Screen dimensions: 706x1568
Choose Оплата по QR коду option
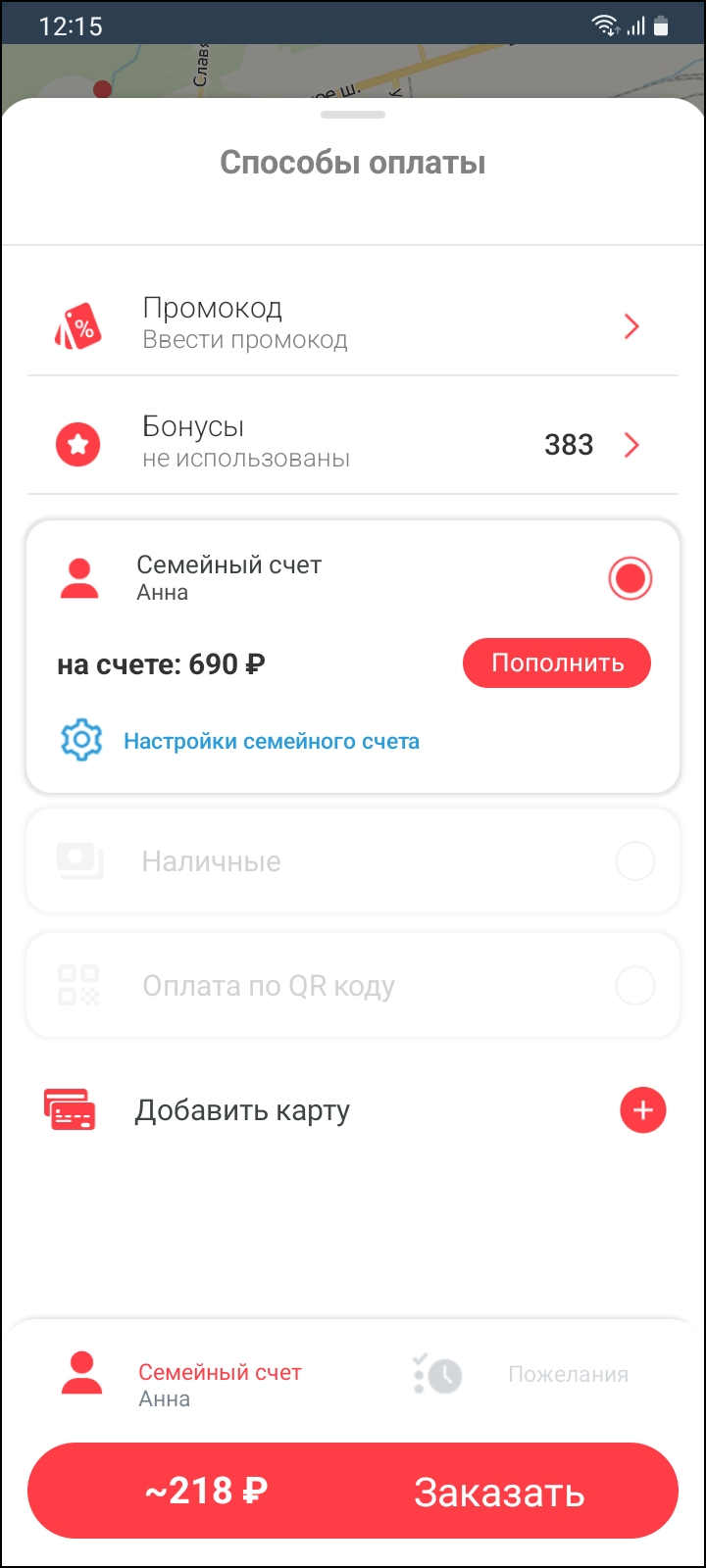pyautogui.click(x=353, y=986)
